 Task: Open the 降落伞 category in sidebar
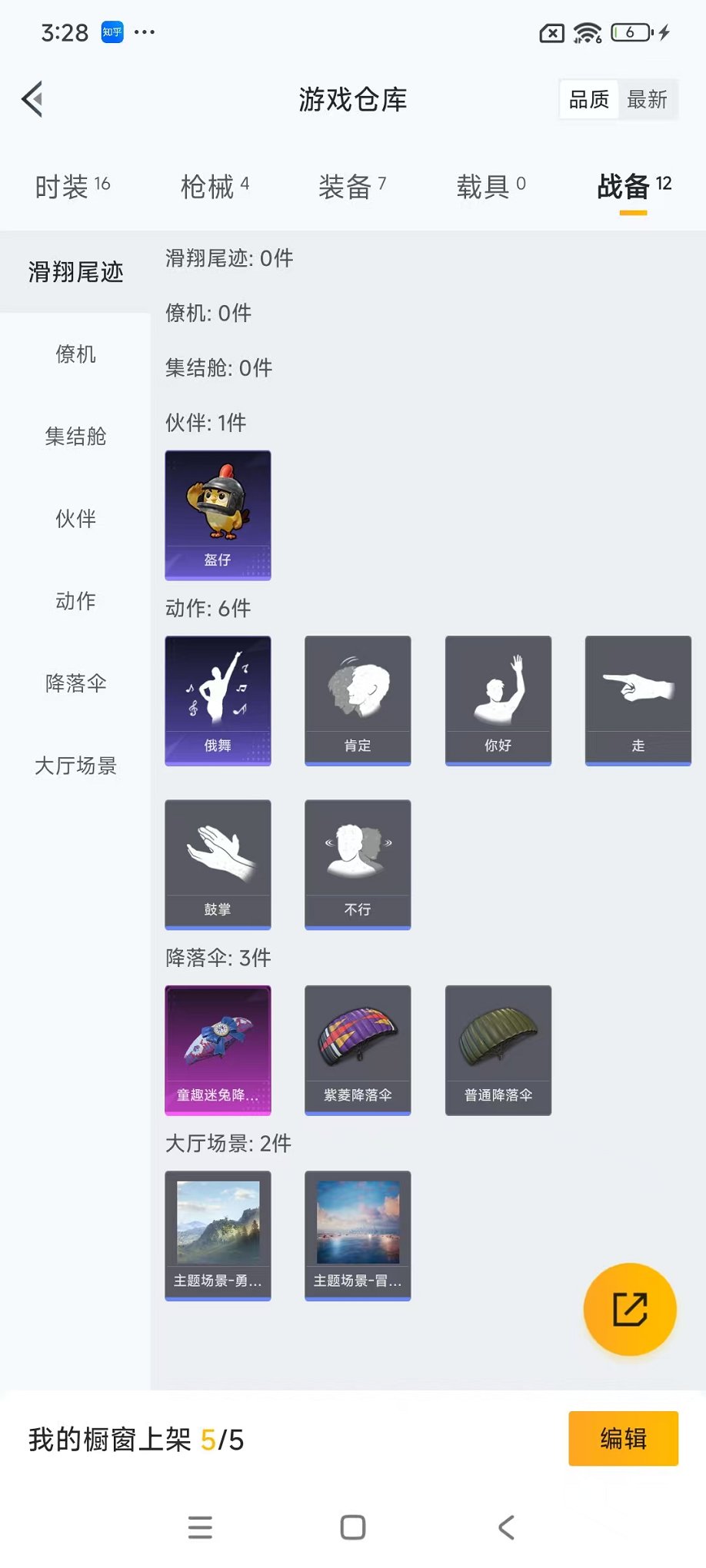pyautogui.click(x=75, y=683)
